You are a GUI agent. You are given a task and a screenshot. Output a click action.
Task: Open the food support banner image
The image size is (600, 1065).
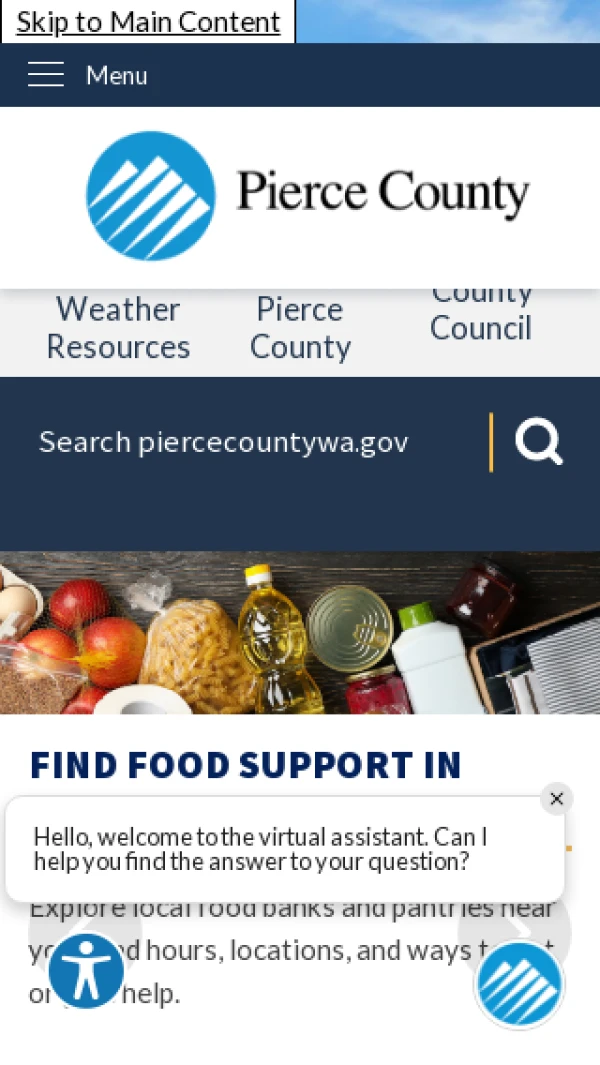point(300,632)
